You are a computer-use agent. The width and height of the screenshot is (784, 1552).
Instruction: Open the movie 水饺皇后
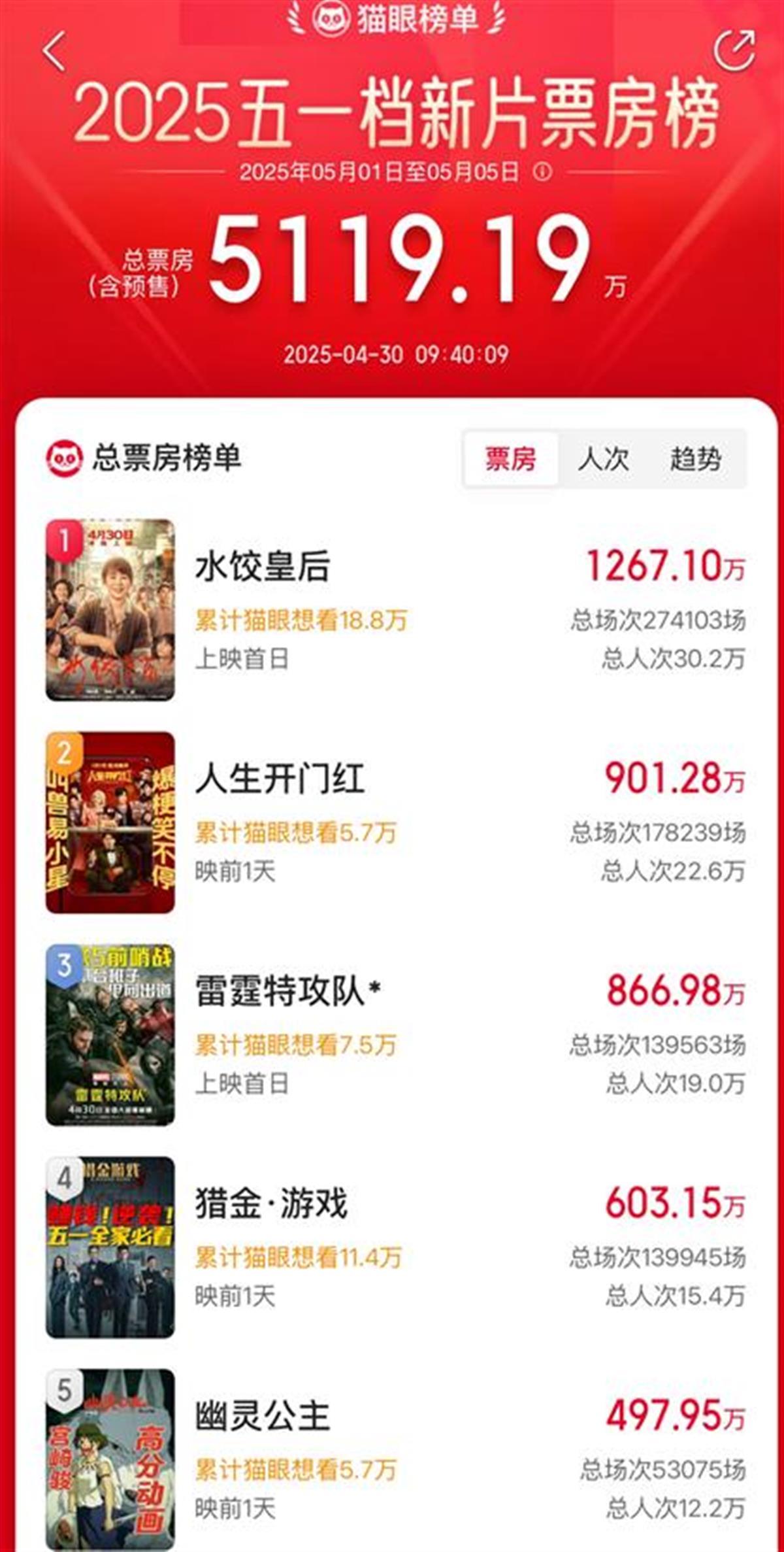263,566
